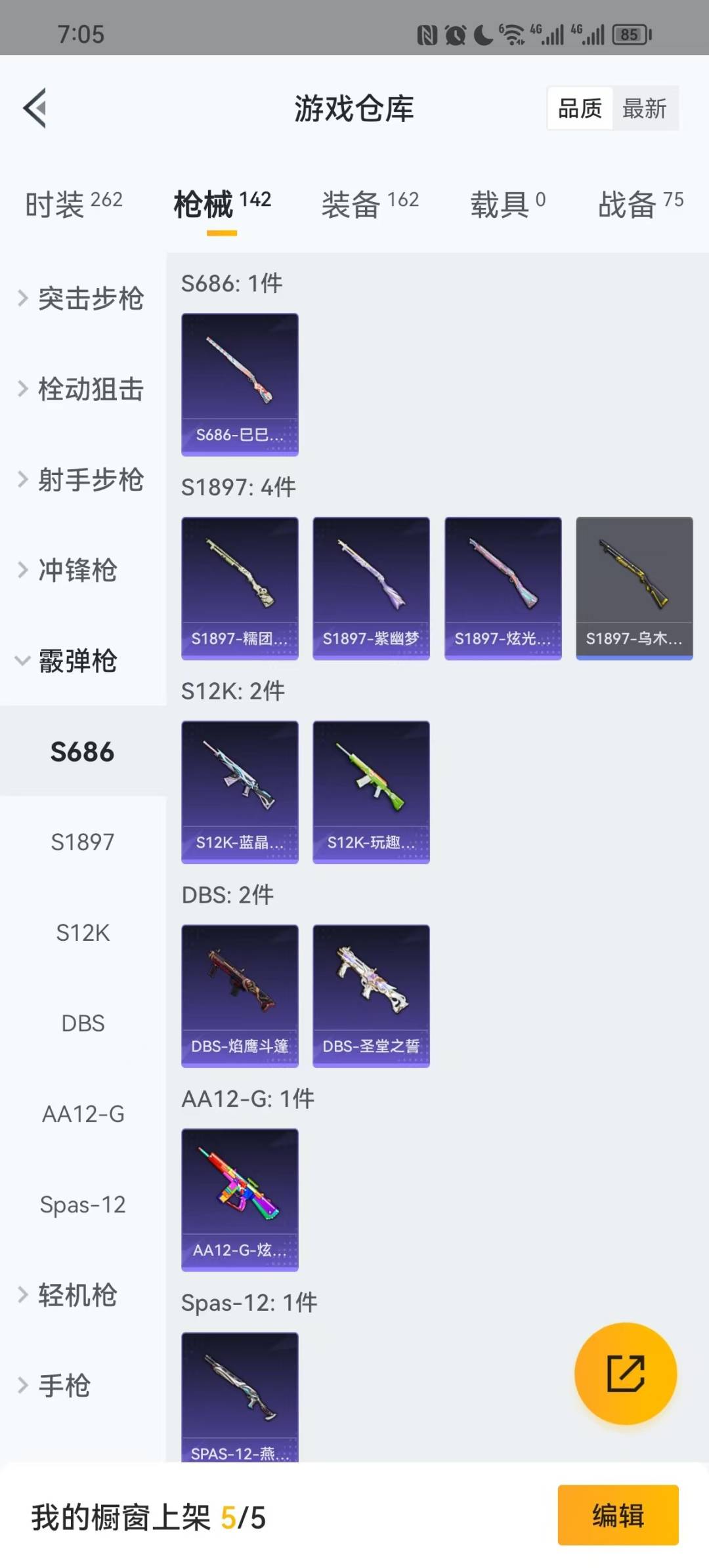Image resolution: width=709 pixels, height=1568 pixels.
Task: Open the S1897-紫幽梦 skin card
Action: click(x=371, y=588)
